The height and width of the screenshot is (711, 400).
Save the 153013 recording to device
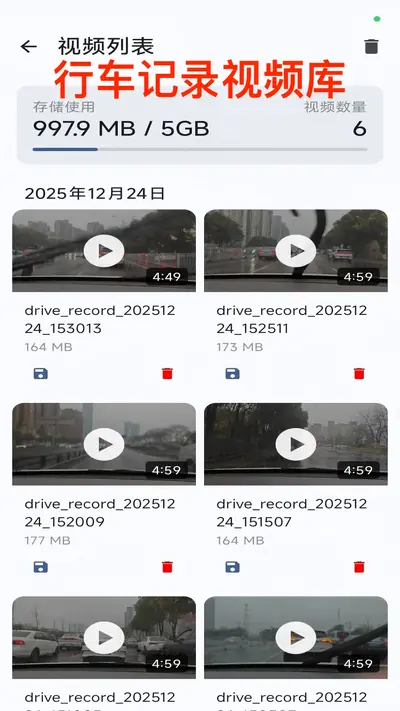click(x=41, y=374)
